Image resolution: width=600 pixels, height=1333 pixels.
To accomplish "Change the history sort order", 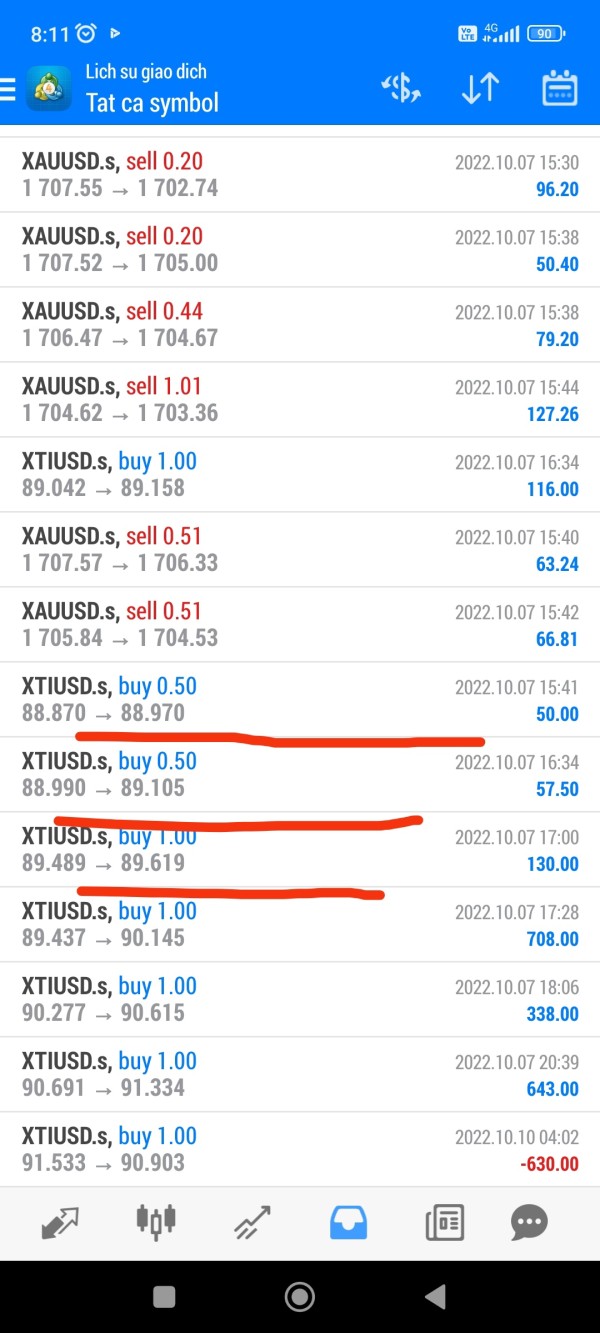I will point(480,89).
